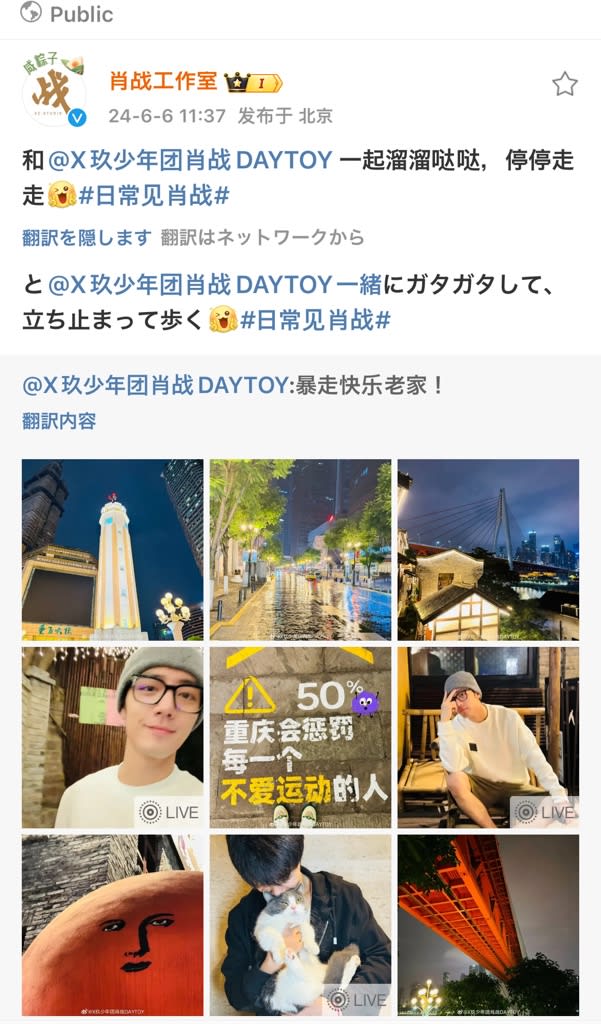
Task: Open the clock tower night photo
Action: 112,549
